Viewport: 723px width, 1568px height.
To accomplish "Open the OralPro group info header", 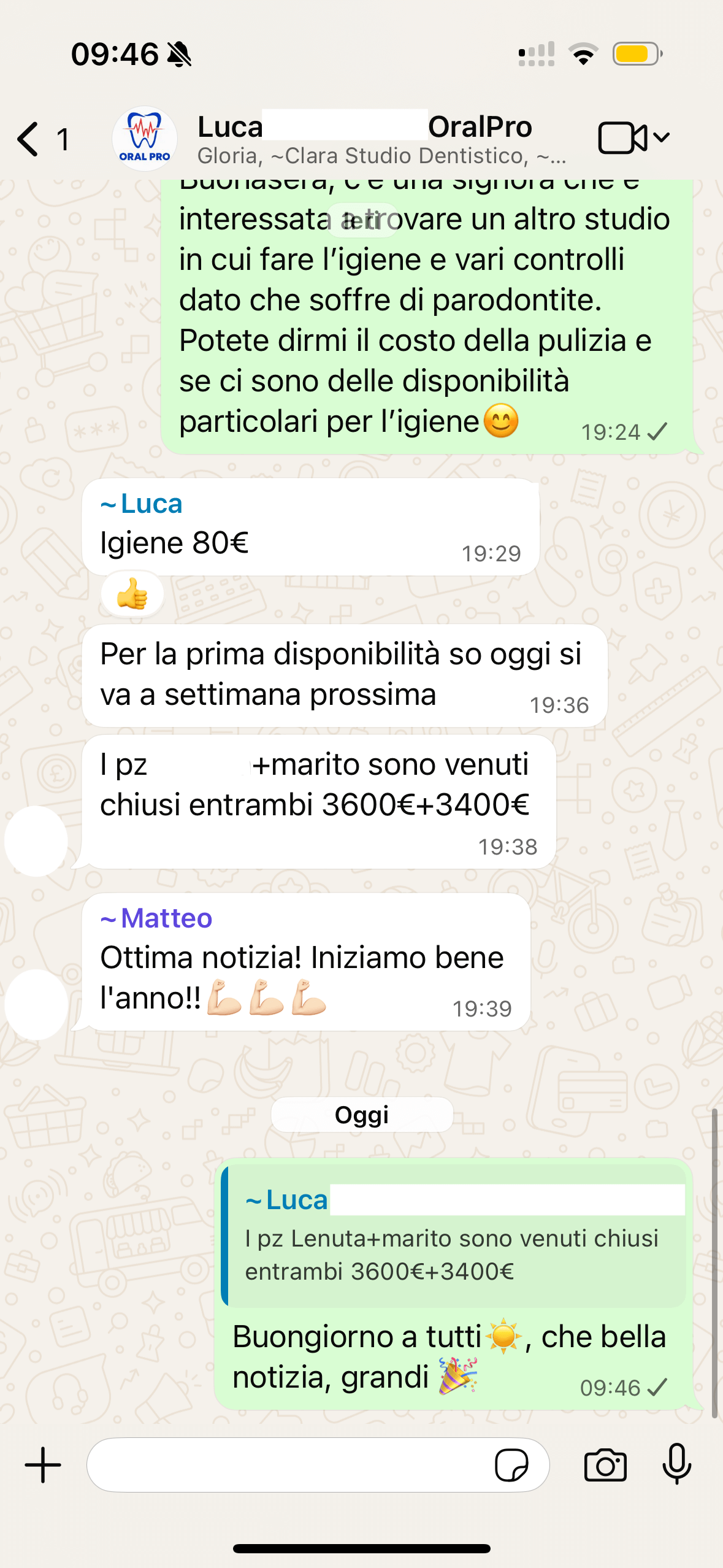I will (380, 139).
